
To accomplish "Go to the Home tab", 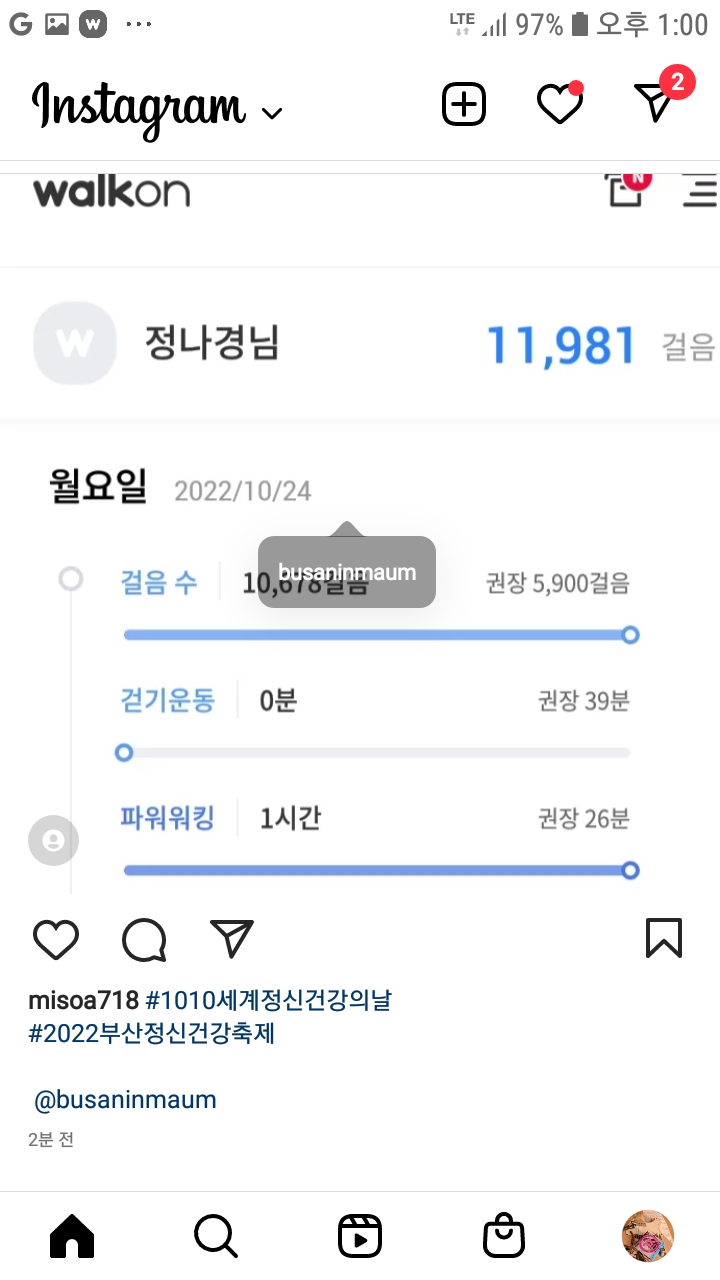I will click(x=72, y=1237).
